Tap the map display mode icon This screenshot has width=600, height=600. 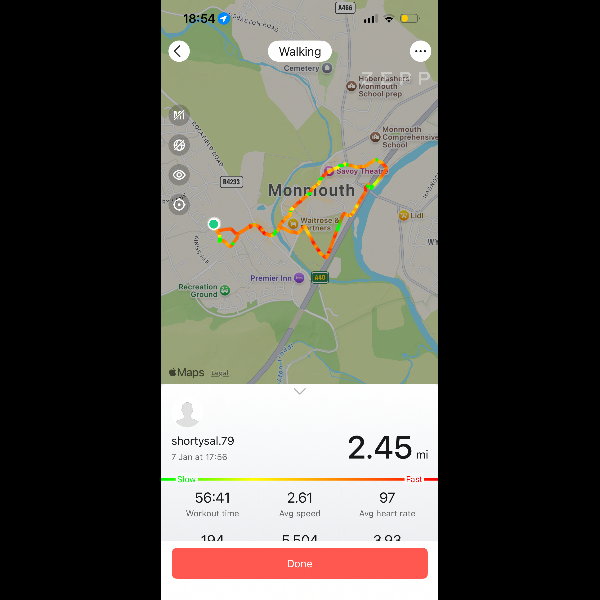pos(179,115)
